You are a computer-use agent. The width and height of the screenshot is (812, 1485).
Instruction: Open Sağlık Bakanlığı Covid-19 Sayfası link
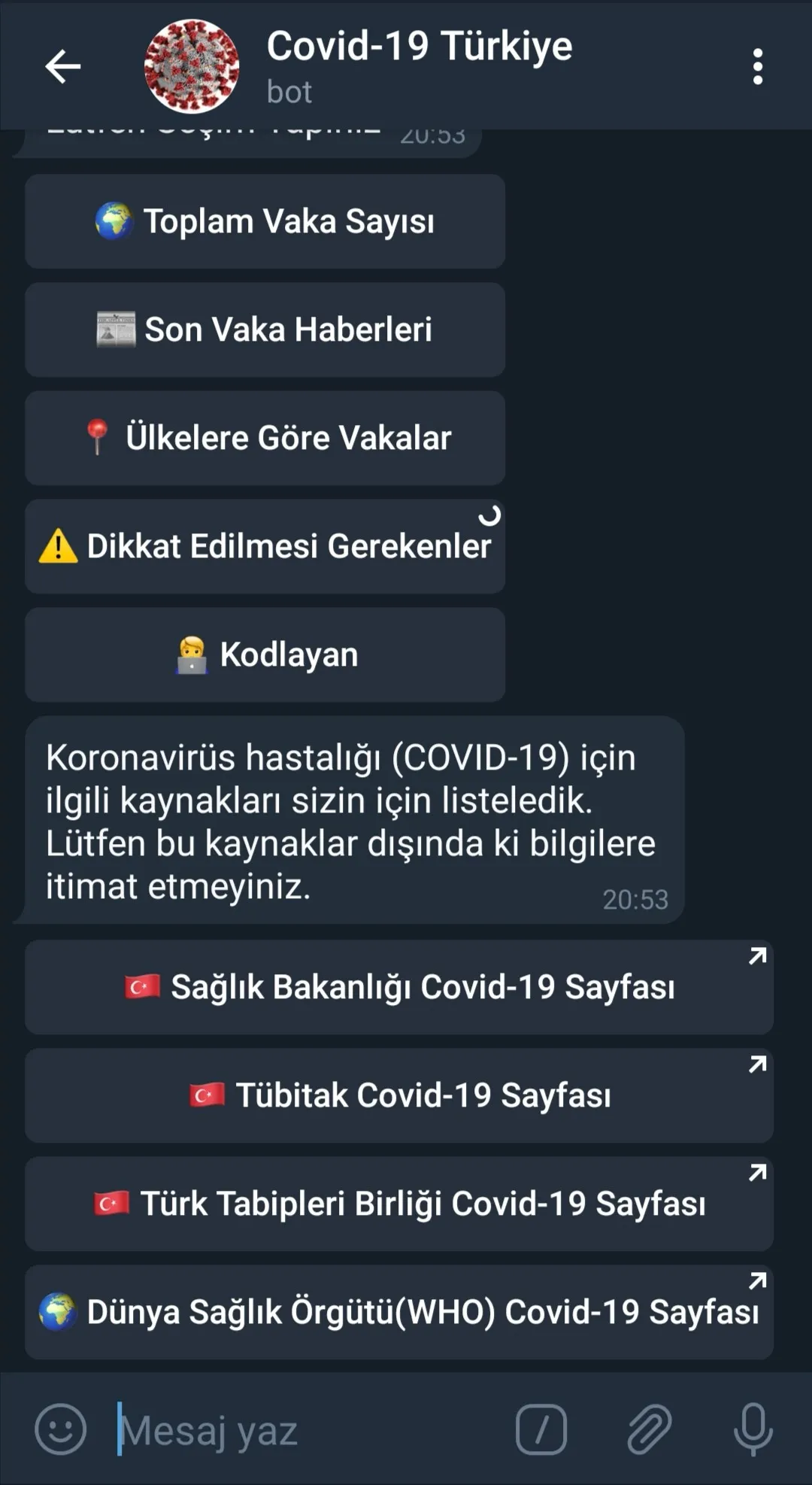[399, 987]
